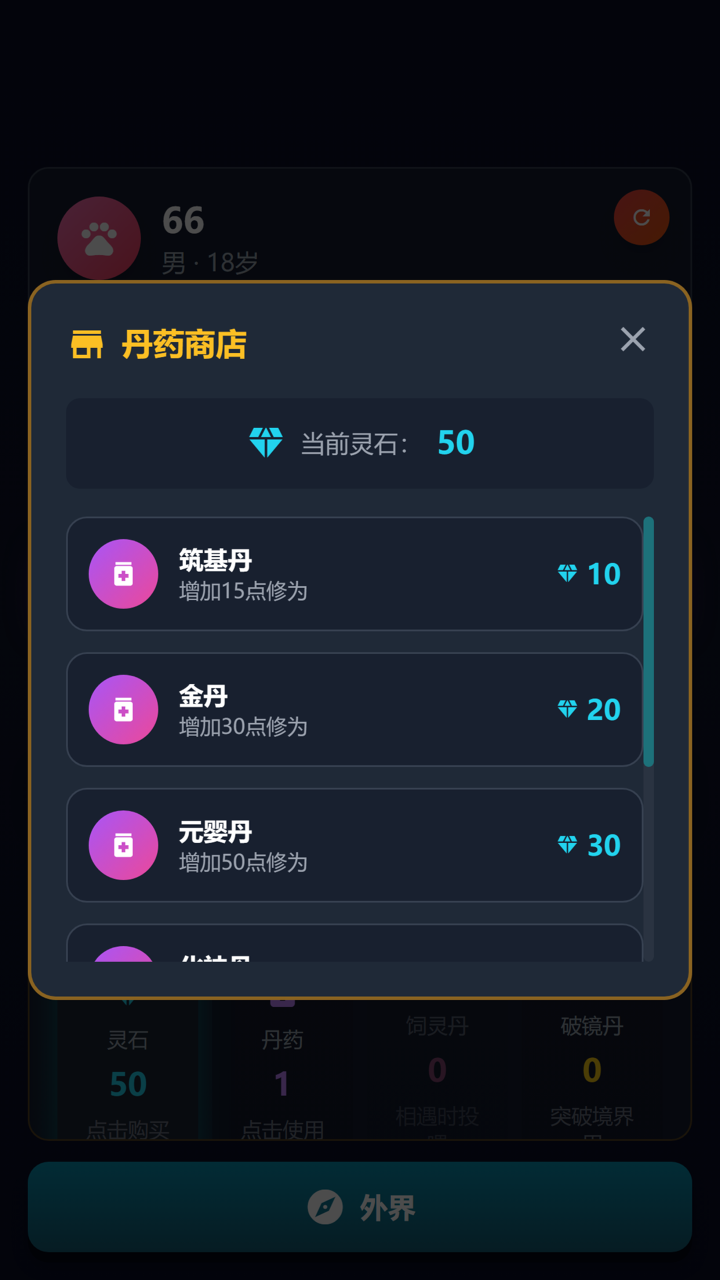Click the diamond gem icon next to 当前灵石
This screenshot has width=720, height=1280.
[x=267, y=443]
